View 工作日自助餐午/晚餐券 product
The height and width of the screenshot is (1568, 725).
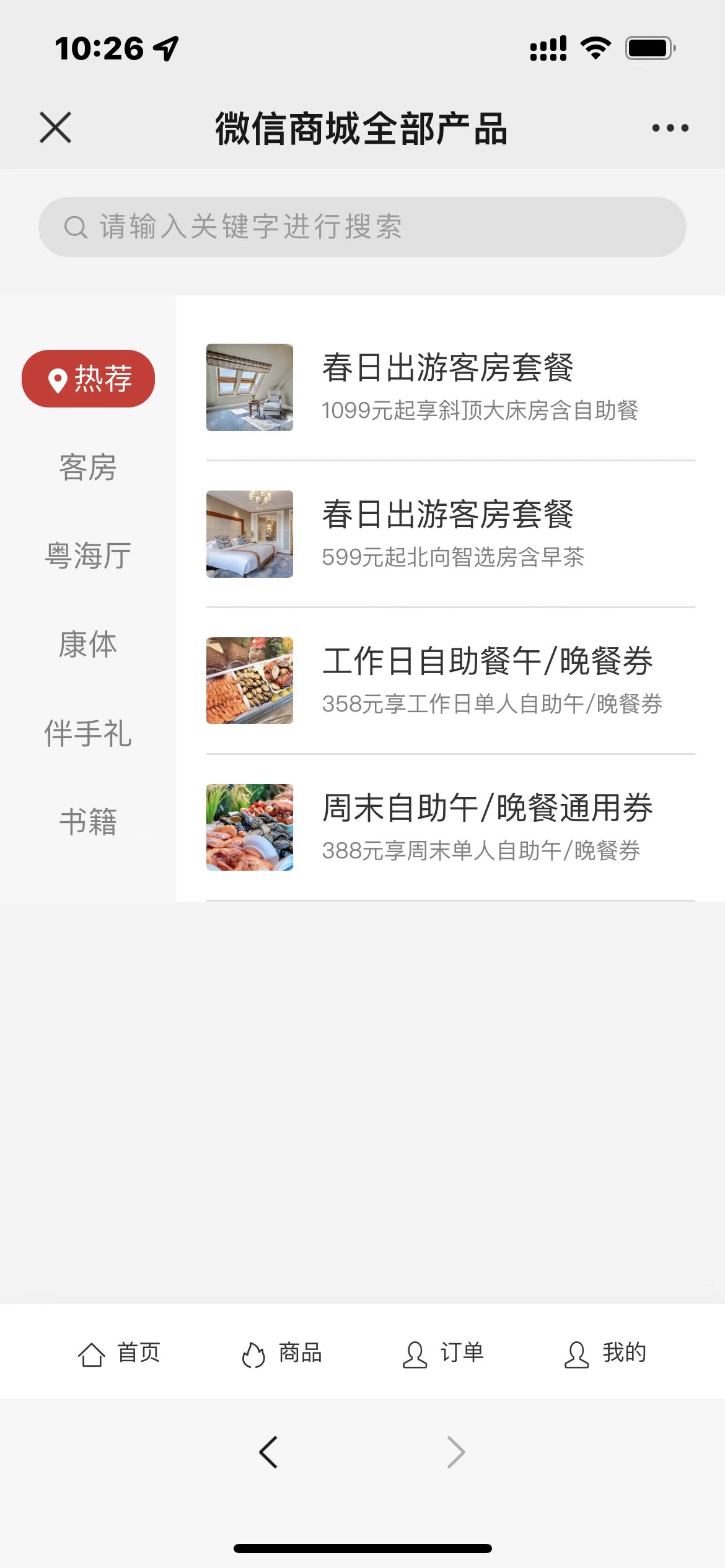(x=449, y=681)
